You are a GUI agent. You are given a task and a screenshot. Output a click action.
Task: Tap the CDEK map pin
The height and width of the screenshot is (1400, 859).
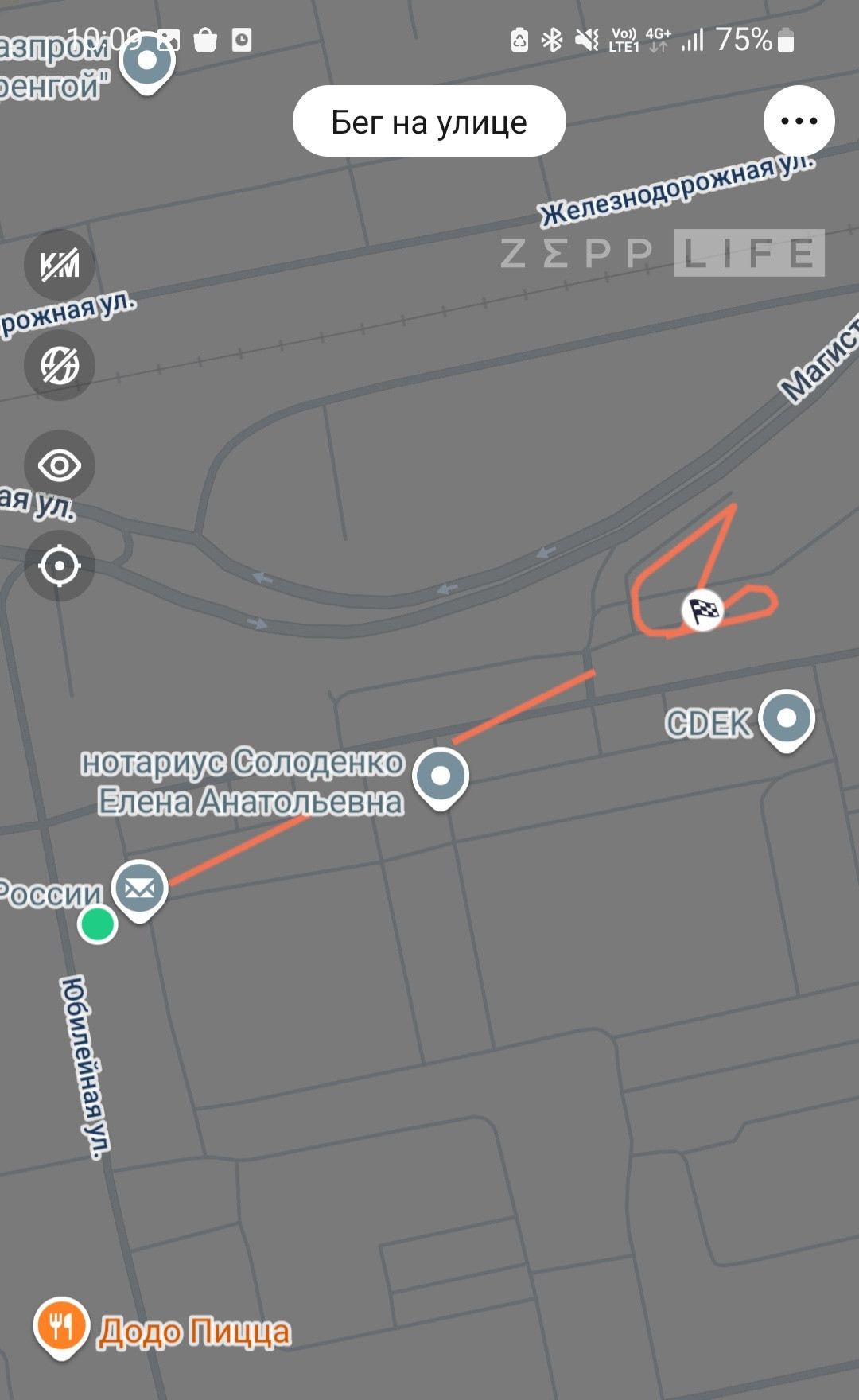787,721
